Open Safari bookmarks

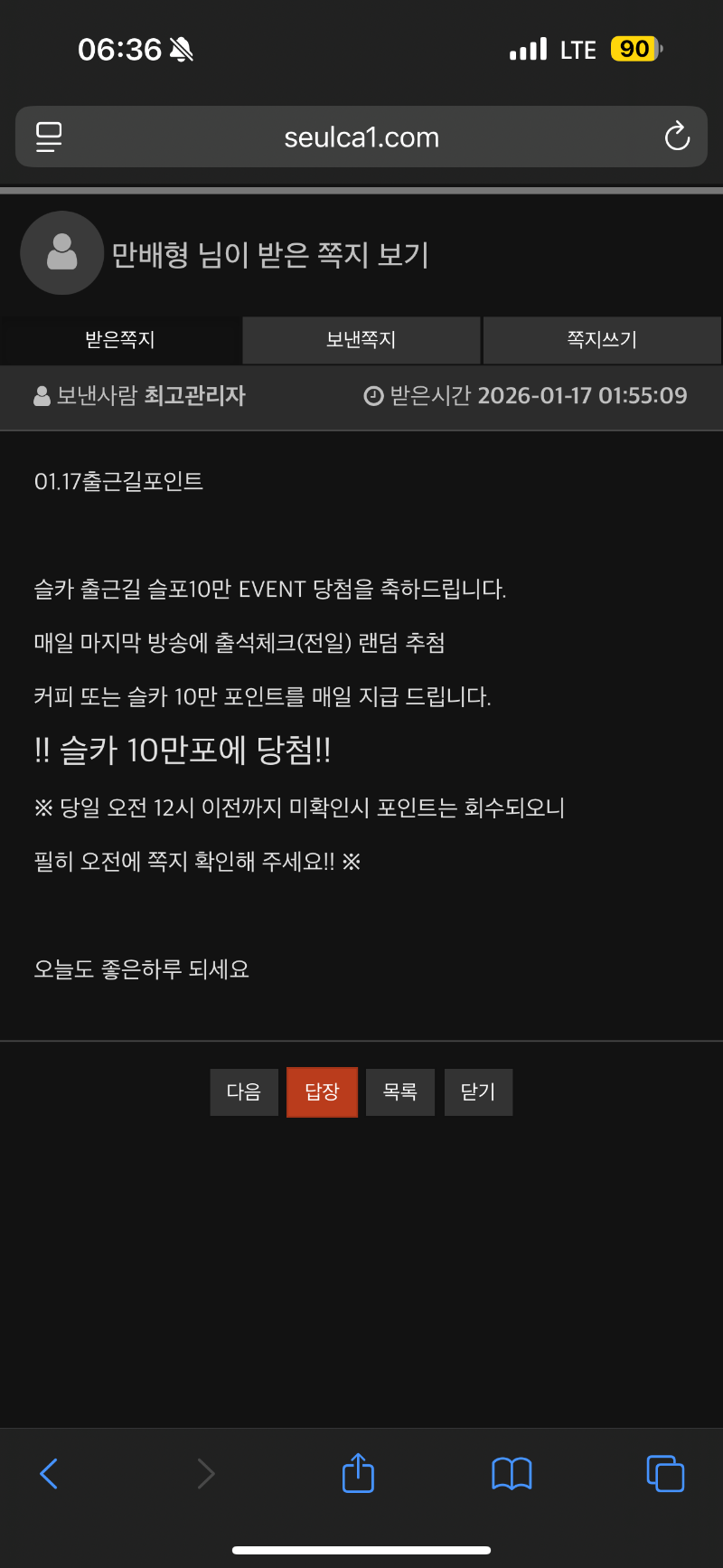(512, 1473)
